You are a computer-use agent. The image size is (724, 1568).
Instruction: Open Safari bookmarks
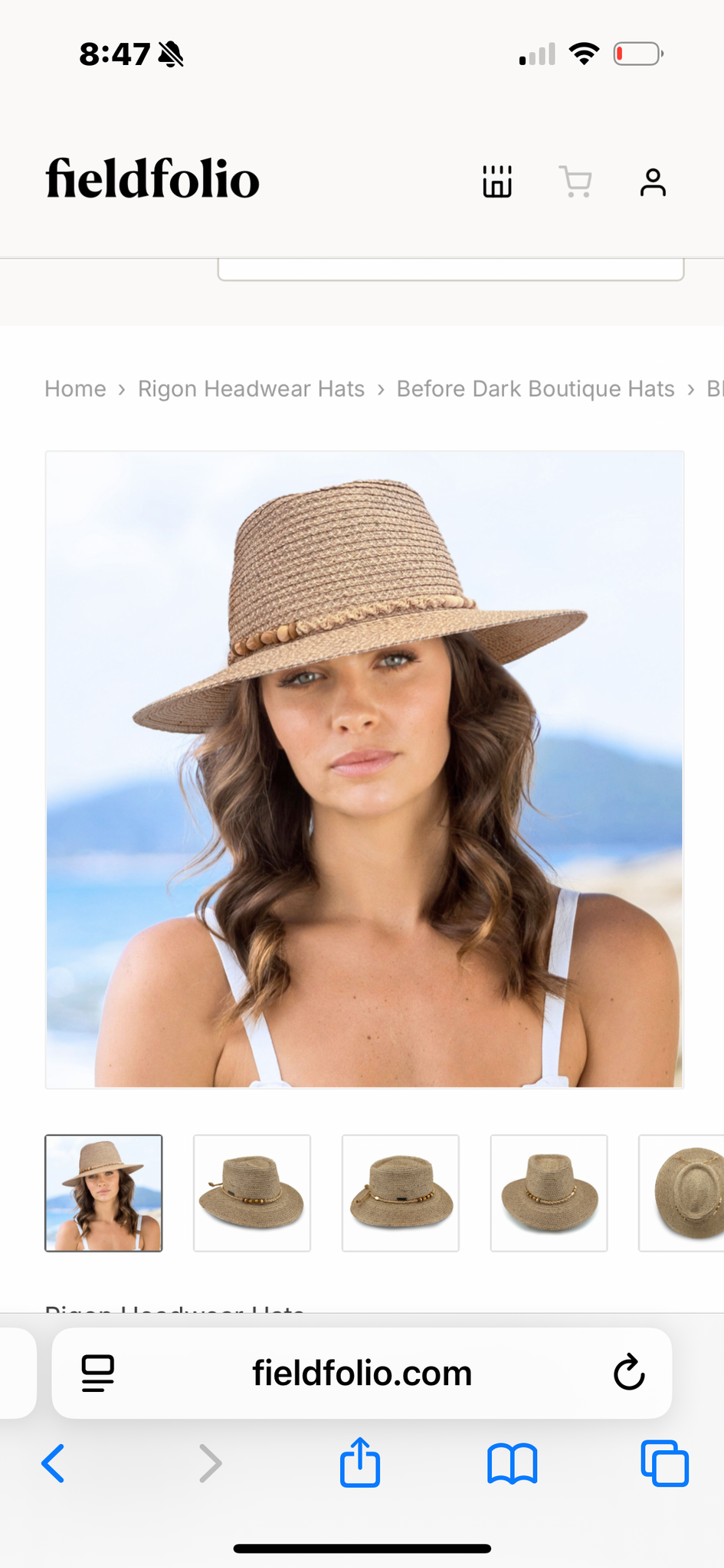coord(512,1463)
